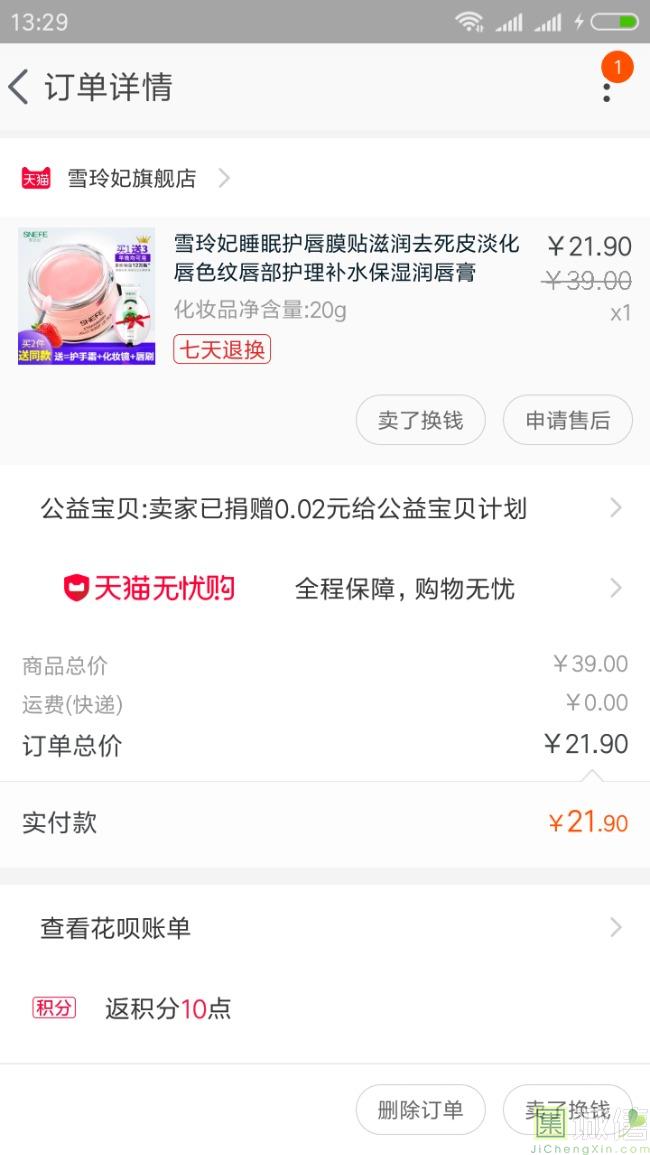Open the three-dot overflow menu
Screen dimensions: 650x1155
pos(606,90)
